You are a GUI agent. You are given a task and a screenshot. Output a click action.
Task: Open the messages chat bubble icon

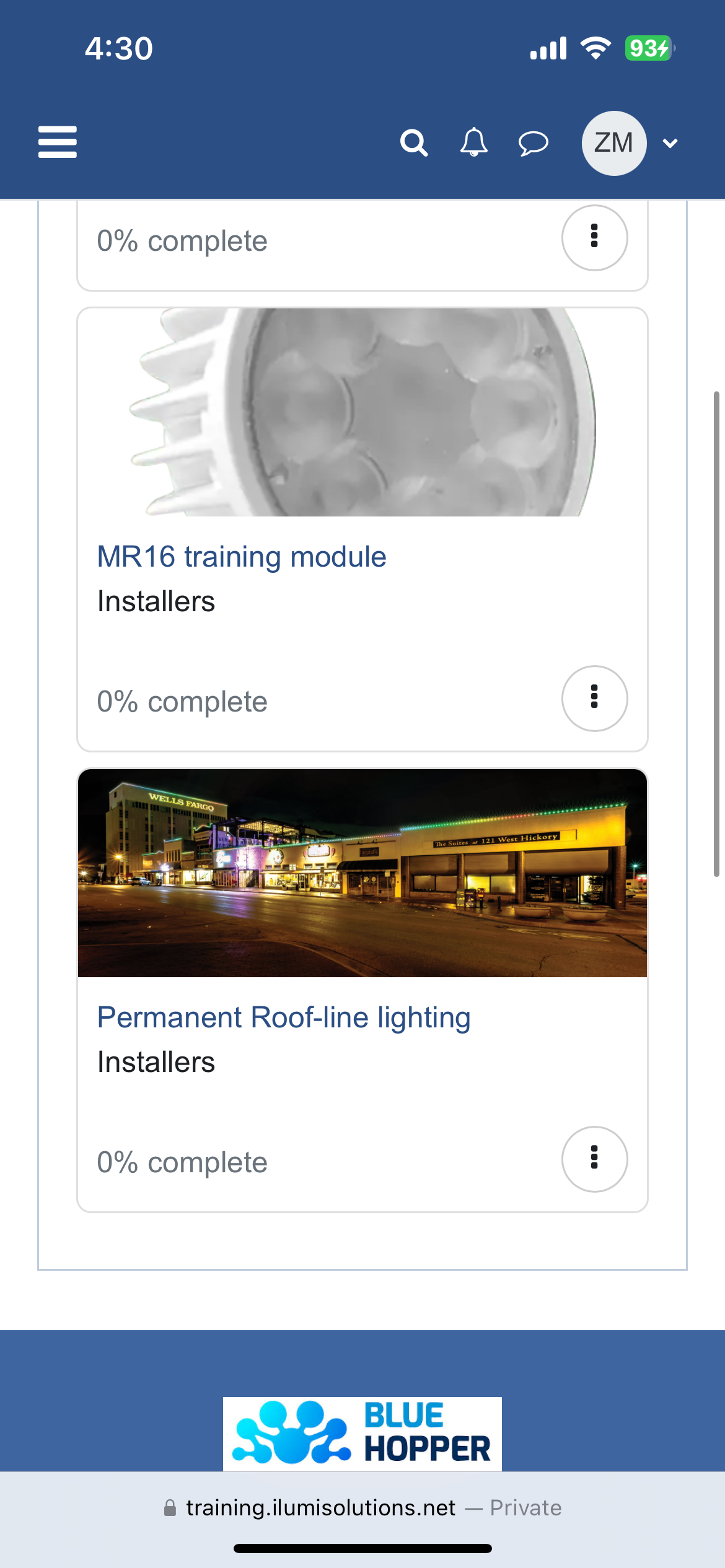coord(533,143)
